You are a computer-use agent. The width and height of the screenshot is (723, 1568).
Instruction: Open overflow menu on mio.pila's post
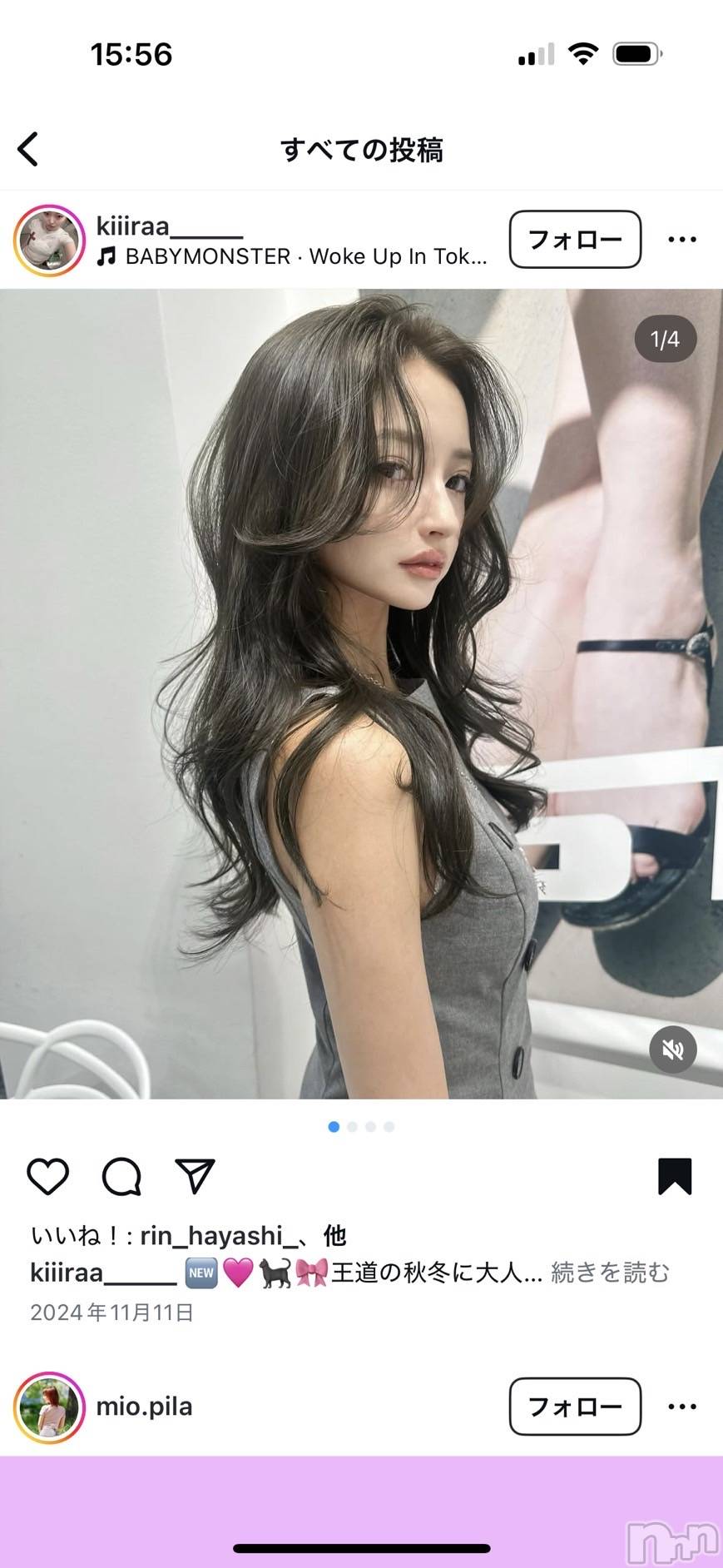coord(682,1407)
